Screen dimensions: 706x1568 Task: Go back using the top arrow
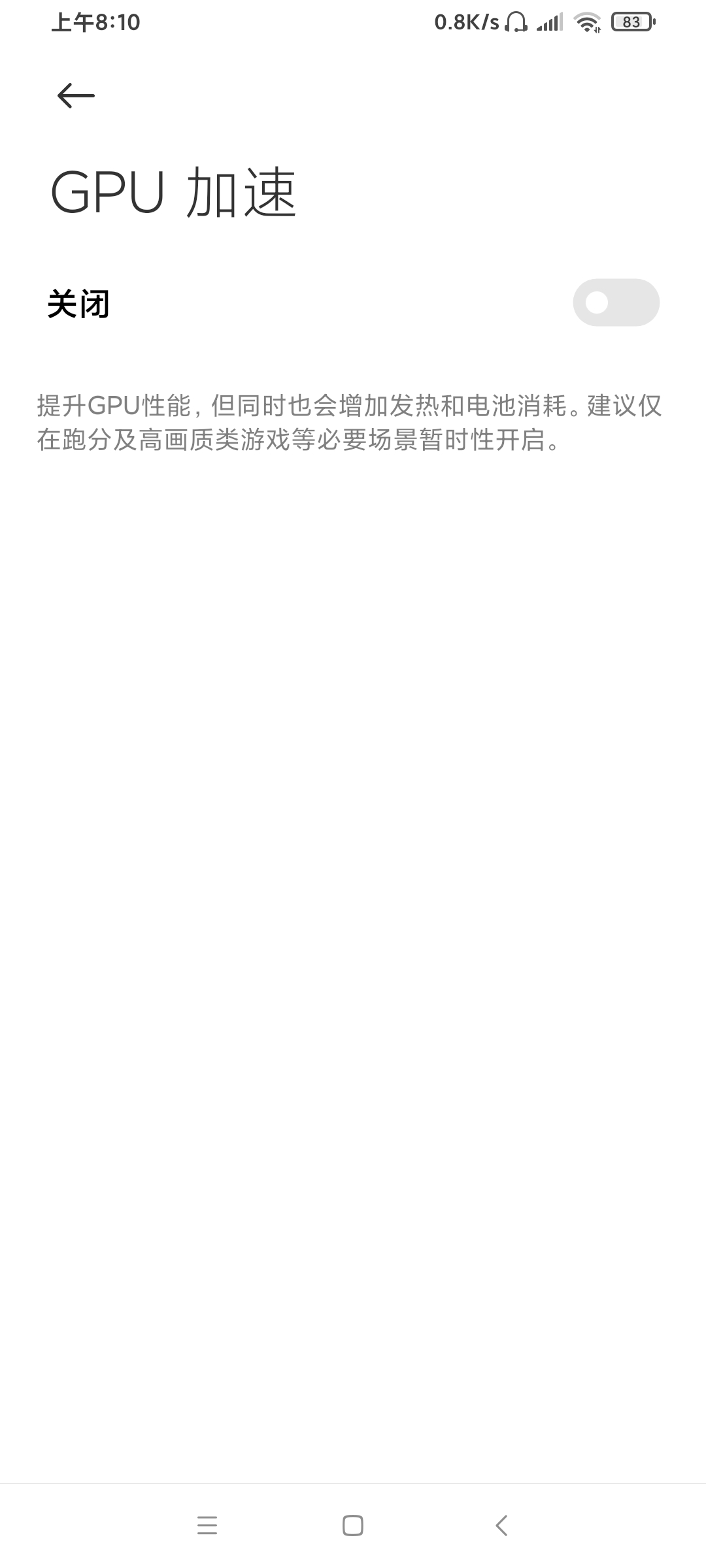pyautogui.click(x=76, y=96)
